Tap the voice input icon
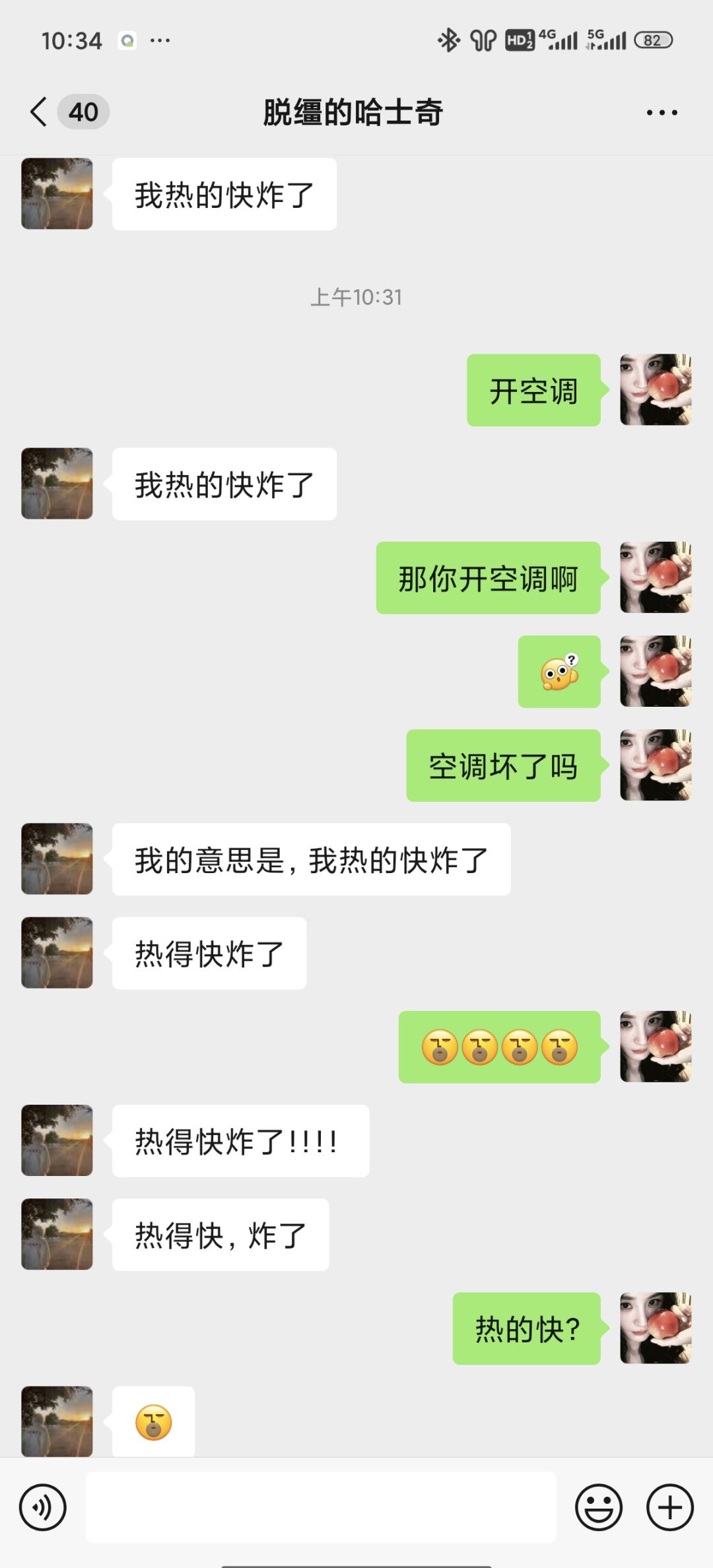Viewport: 713px width, 1568px height. (x=44, y=1508)
